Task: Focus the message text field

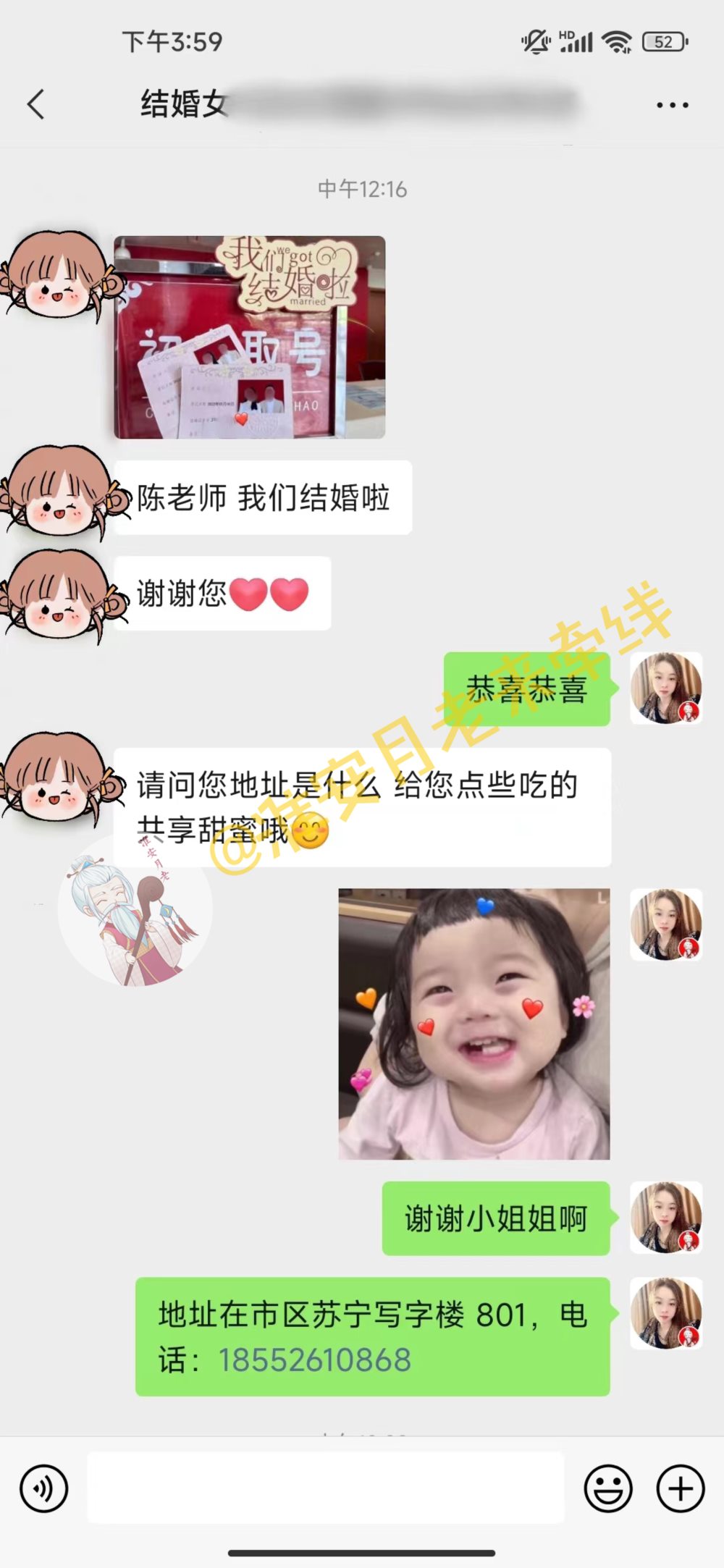Action: click(326, 1488)
